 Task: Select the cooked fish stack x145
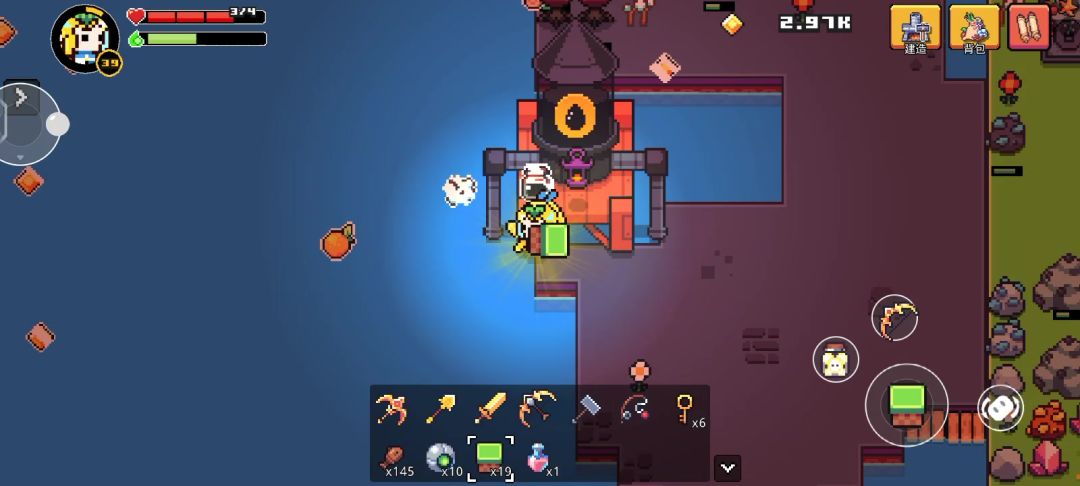point(391,458)
